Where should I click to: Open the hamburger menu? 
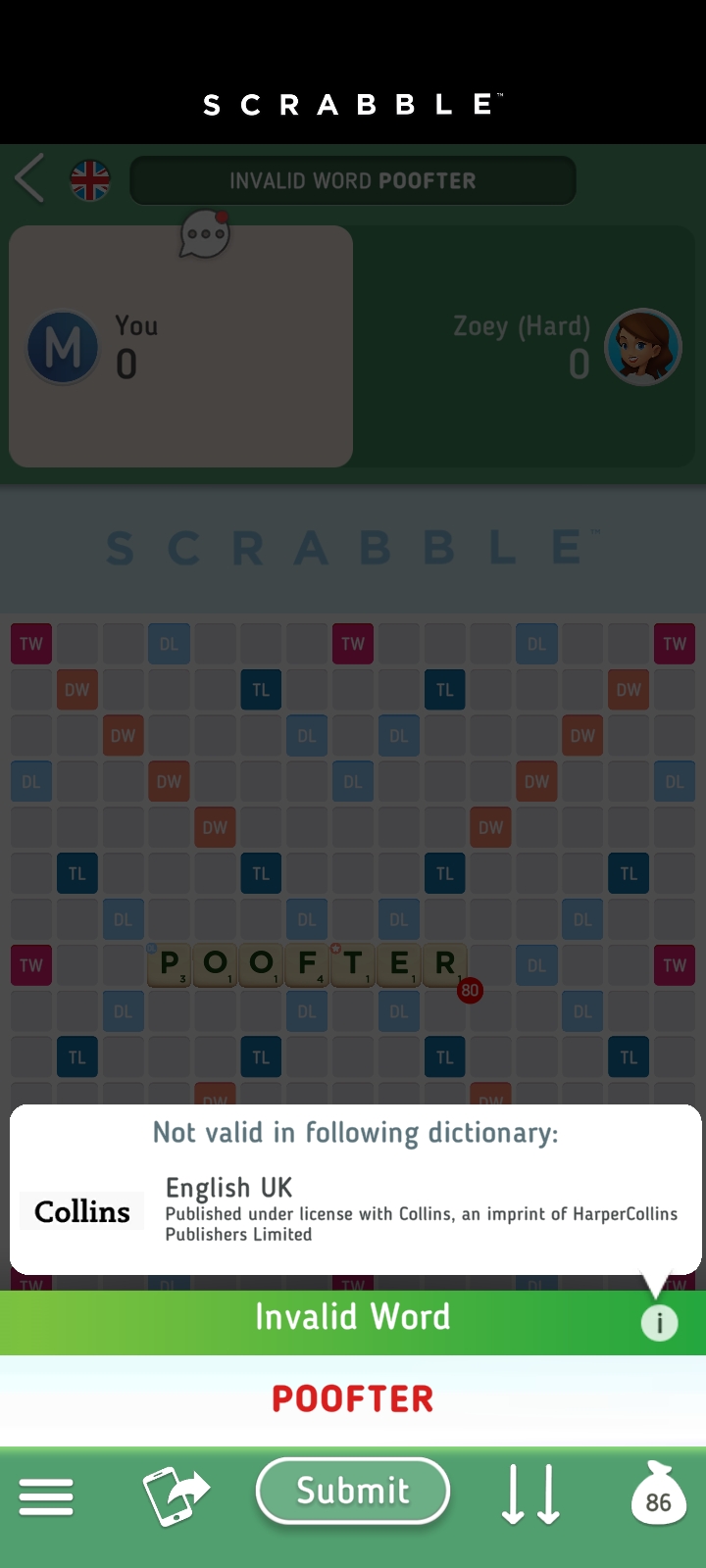coord(46,1496)
